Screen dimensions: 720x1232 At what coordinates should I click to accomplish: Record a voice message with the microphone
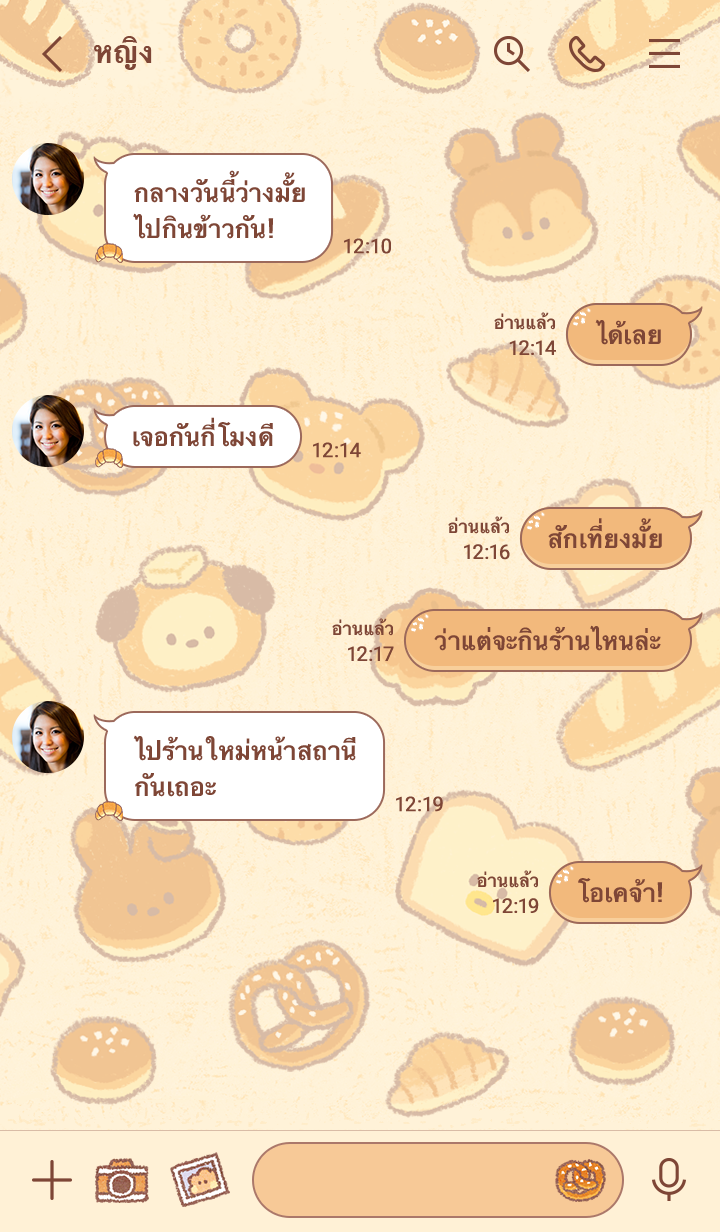(669, 1181)
